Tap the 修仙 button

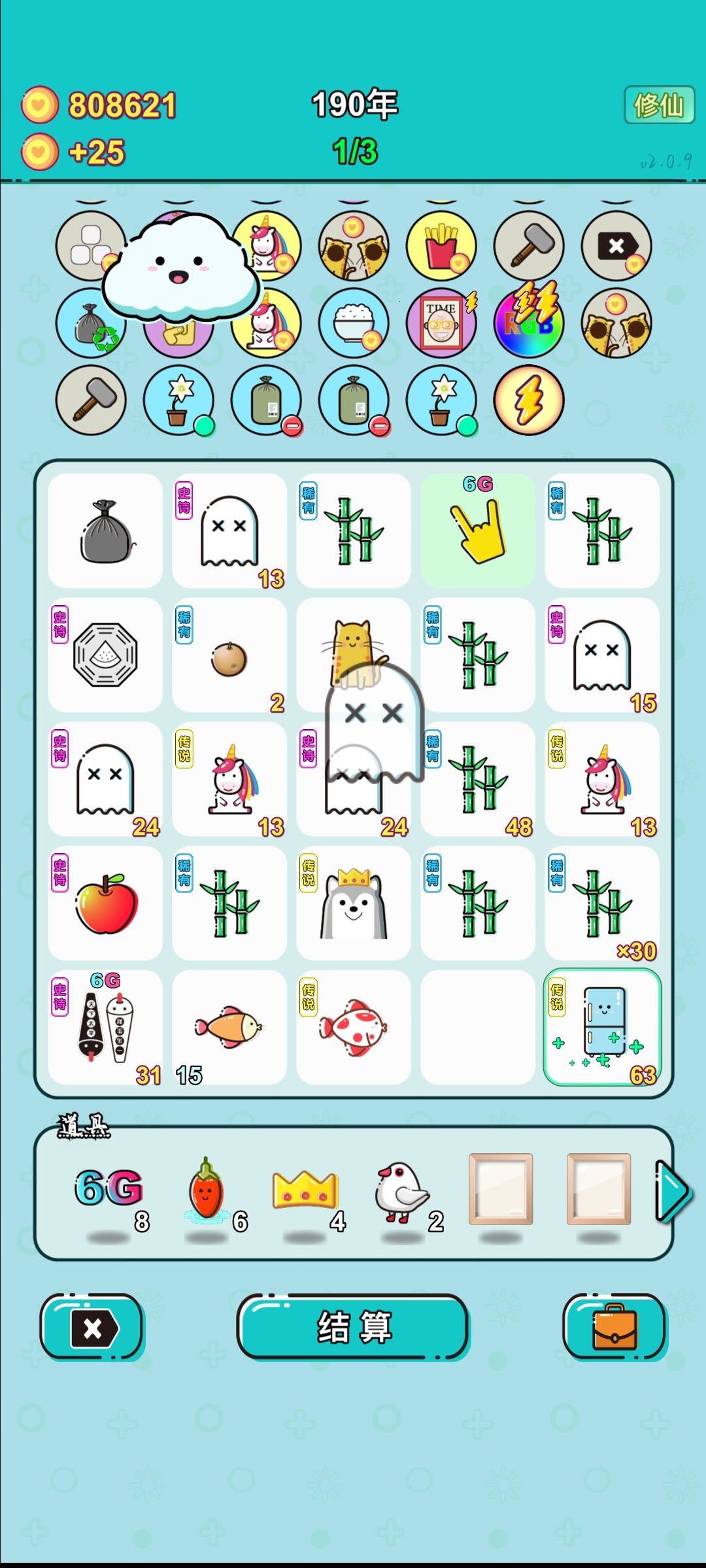(659, 105)
